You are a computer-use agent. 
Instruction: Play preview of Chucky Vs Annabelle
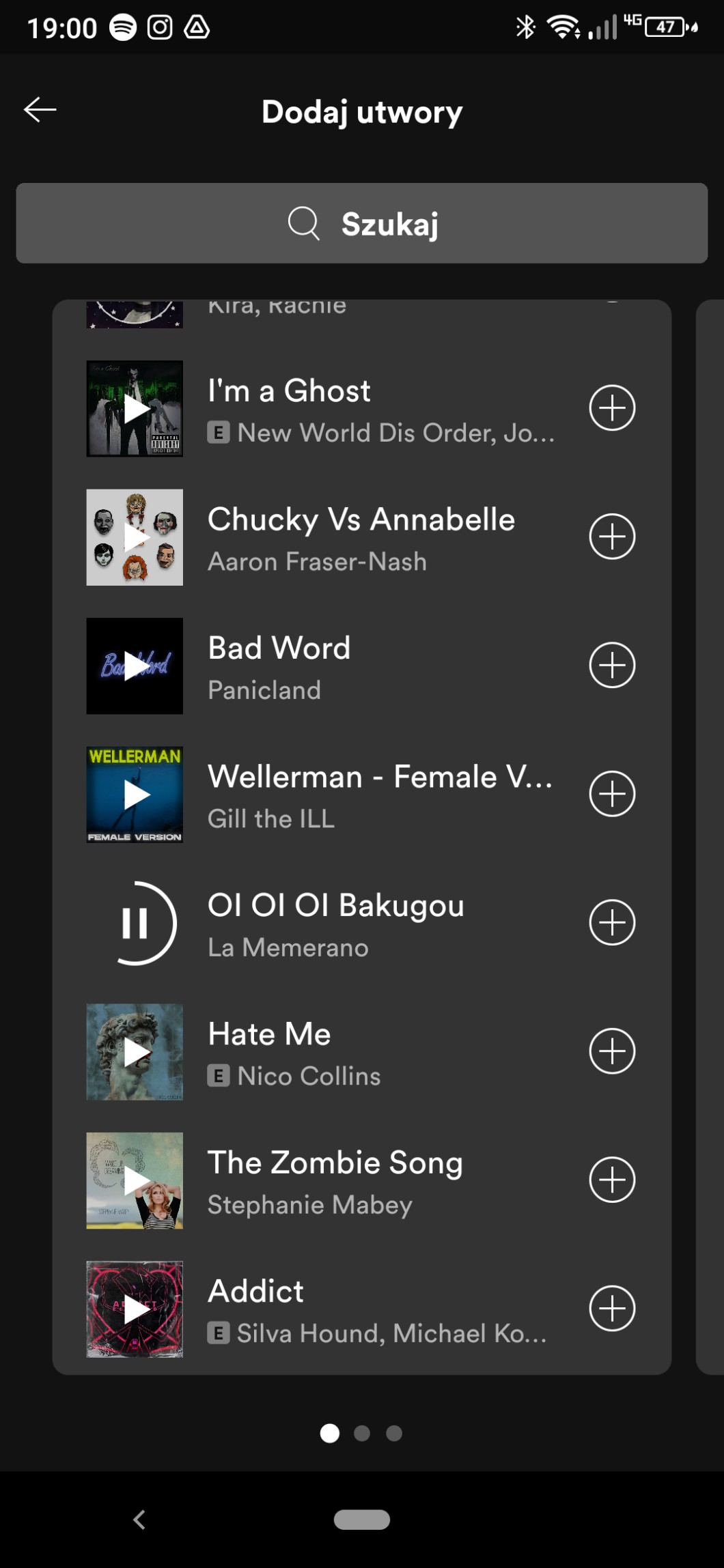click(x=135, y=537)
